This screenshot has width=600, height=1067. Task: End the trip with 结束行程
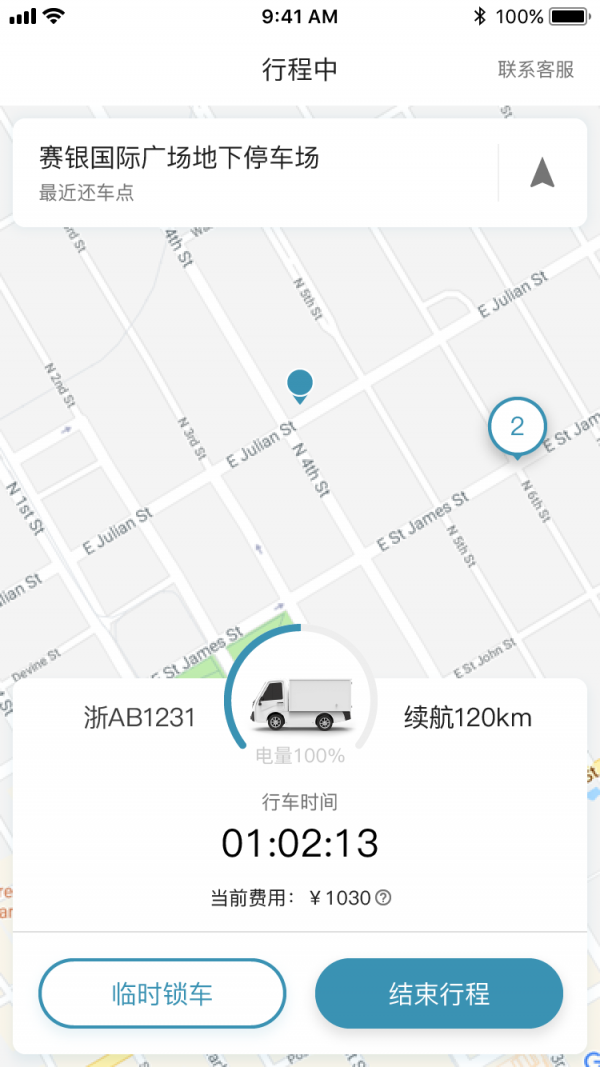[x=439, y=993]
